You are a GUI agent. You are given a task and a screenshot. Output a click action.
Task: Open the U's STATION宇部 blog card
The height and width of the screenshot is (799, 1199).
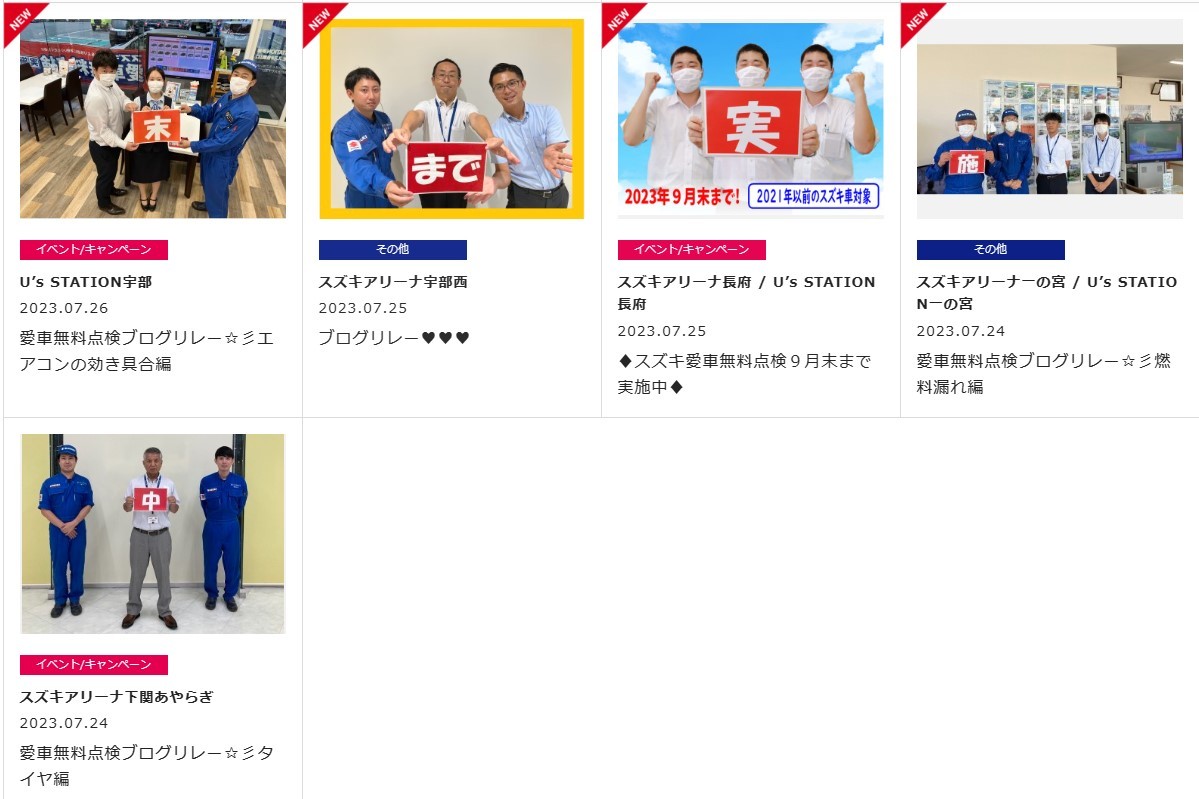[152, 119]
